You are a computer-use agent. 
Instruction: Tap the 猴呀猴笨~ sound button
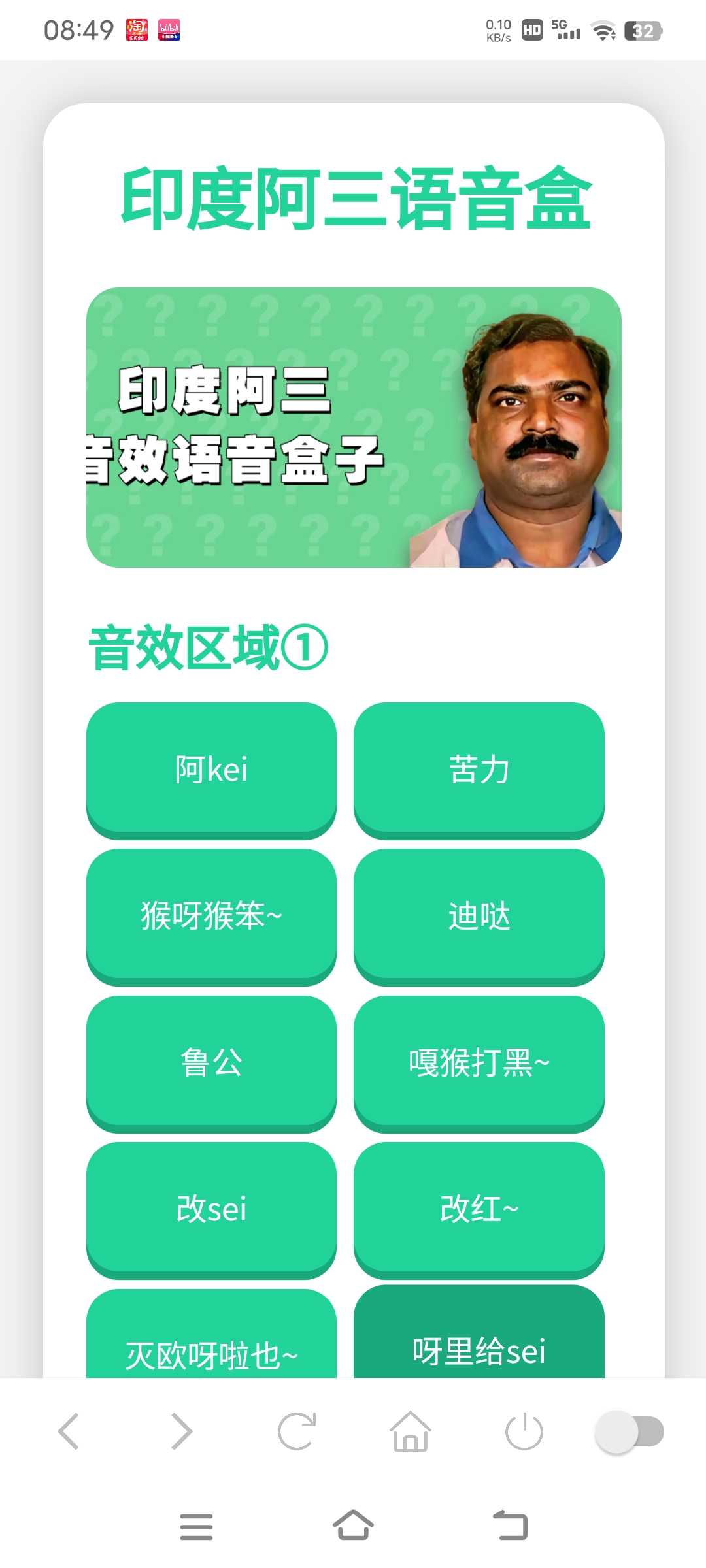point(211,915)
